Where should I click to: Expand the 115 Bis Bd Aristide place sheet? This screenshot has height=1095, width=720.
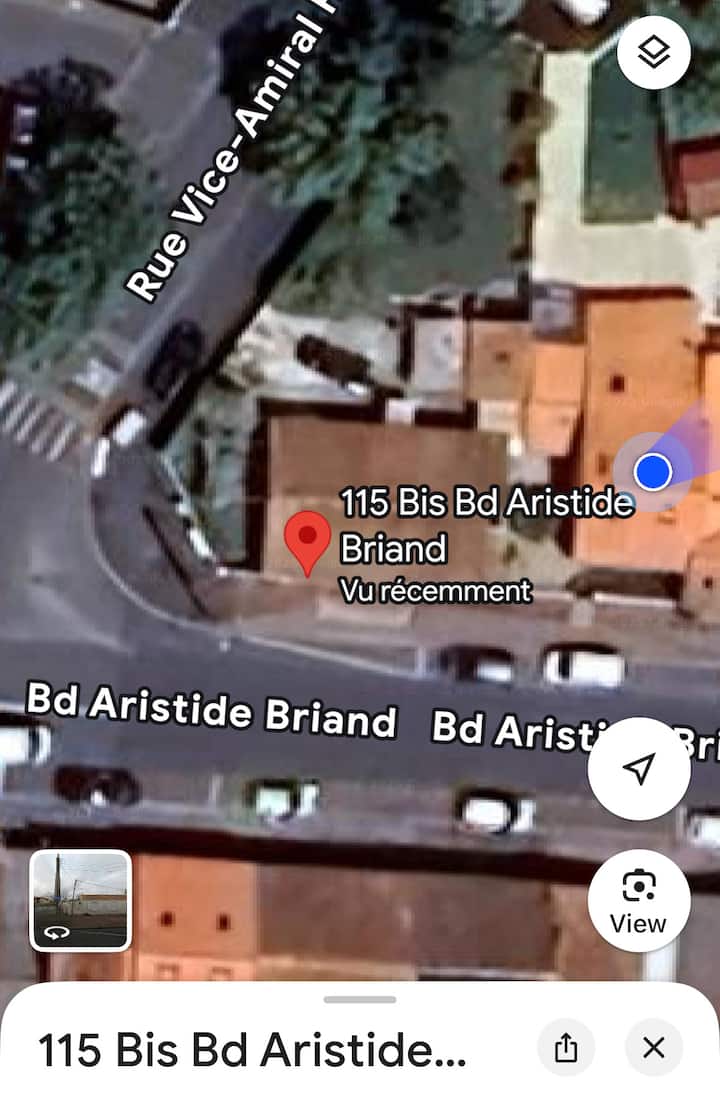click(x=360, y=1000)
